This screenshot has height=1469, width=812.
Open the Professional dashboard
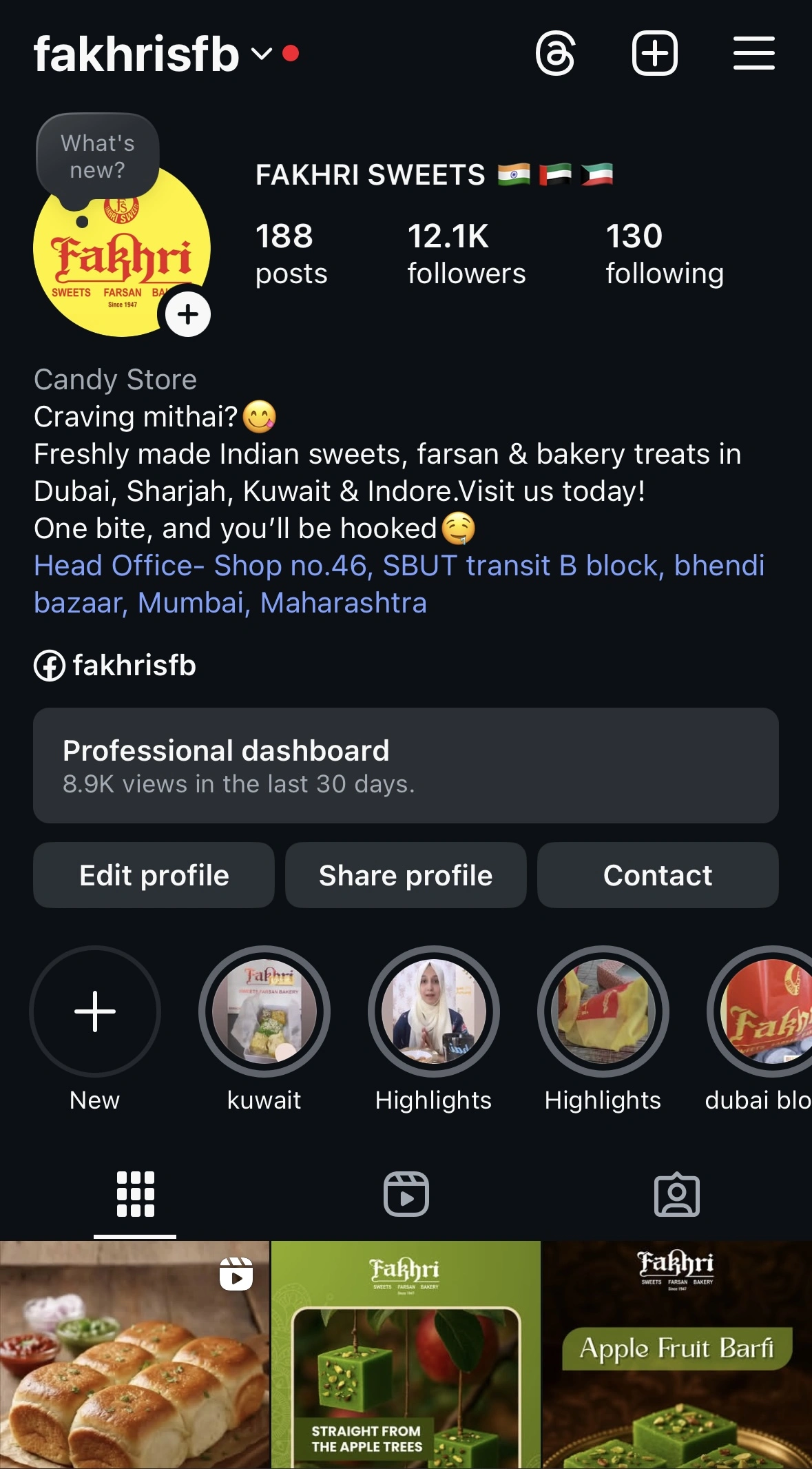coord(406,765)
